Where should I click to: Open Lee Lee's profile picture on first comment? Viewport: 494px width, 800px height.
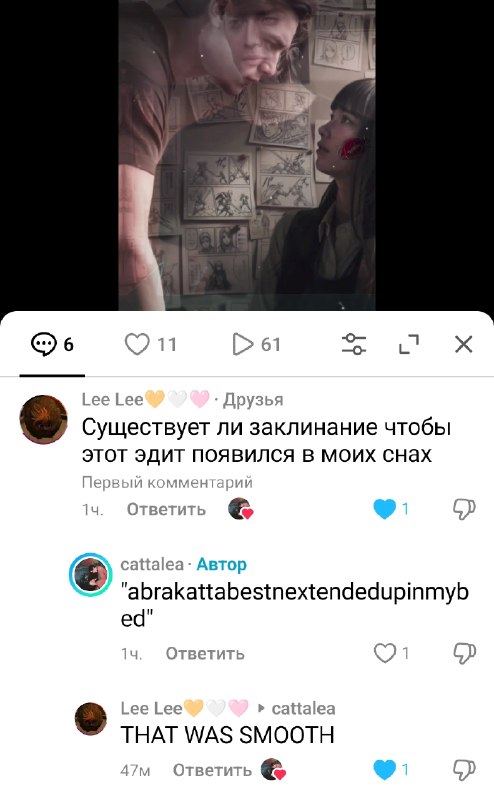(x=43, y=419)
